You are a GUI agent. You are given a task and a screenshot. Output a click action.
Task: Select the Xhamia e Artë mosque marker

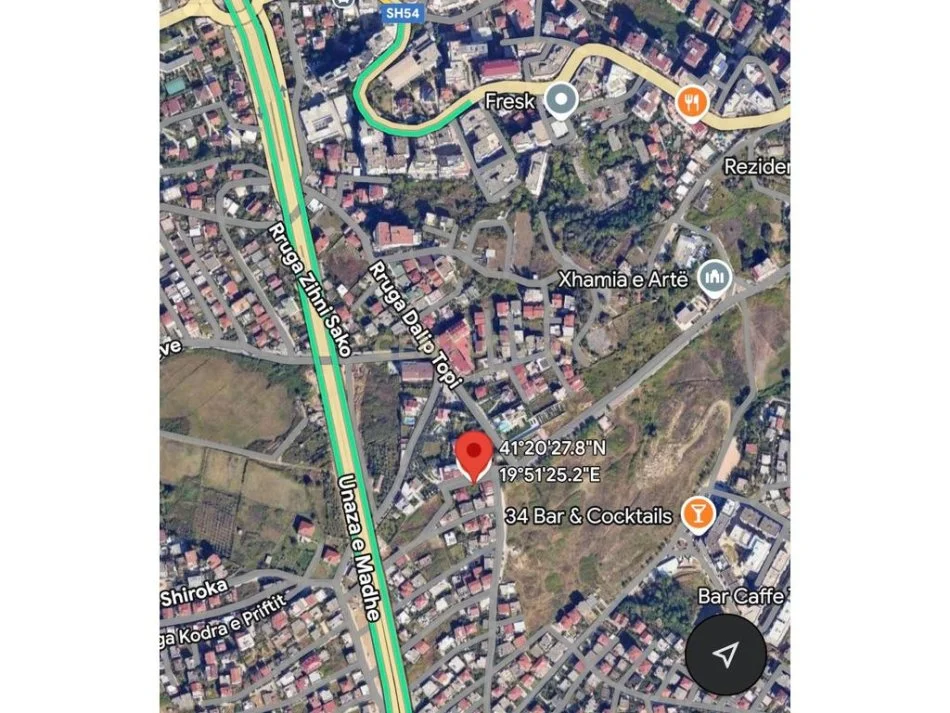[714, 277]
